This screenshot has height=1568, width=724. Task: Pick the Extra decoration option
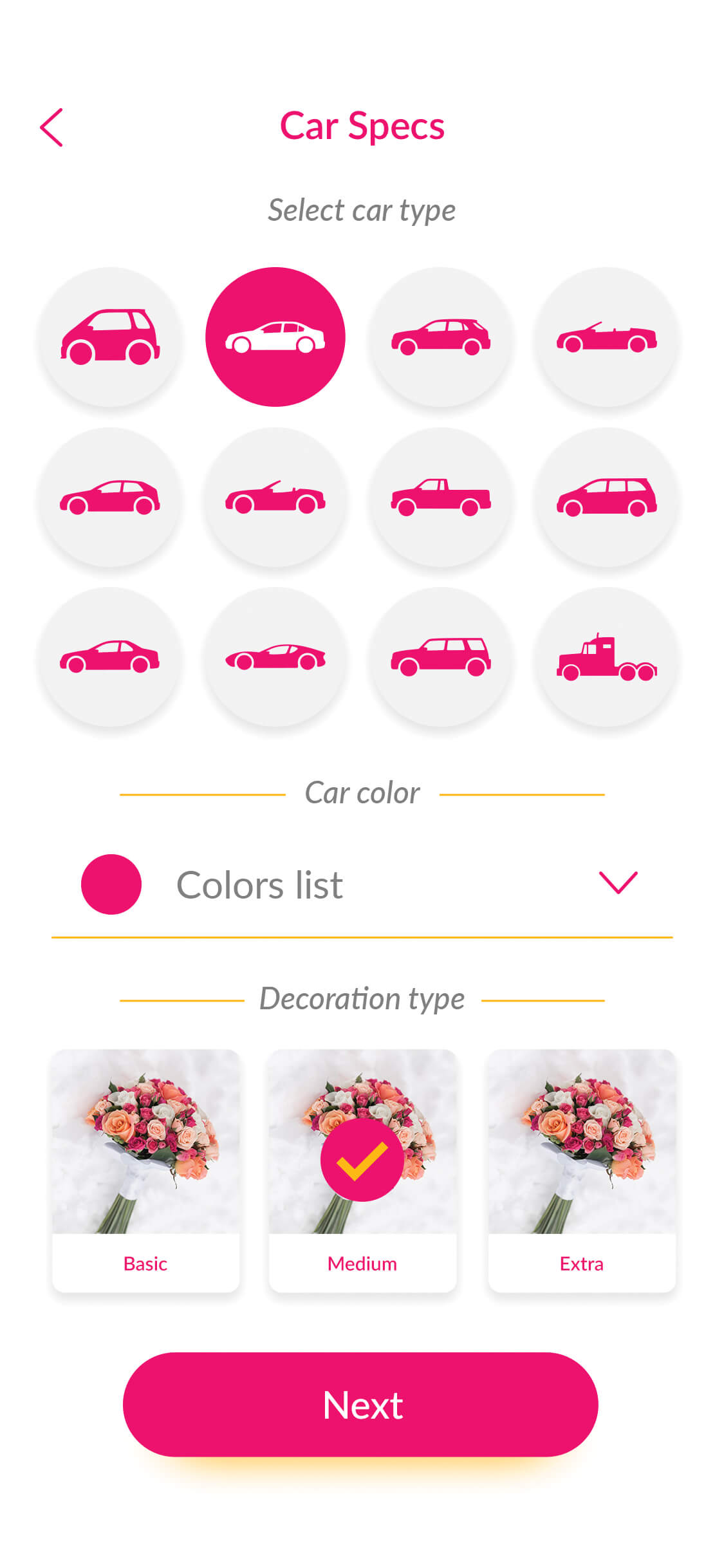pyautogui.click(x=581, y=1170)
